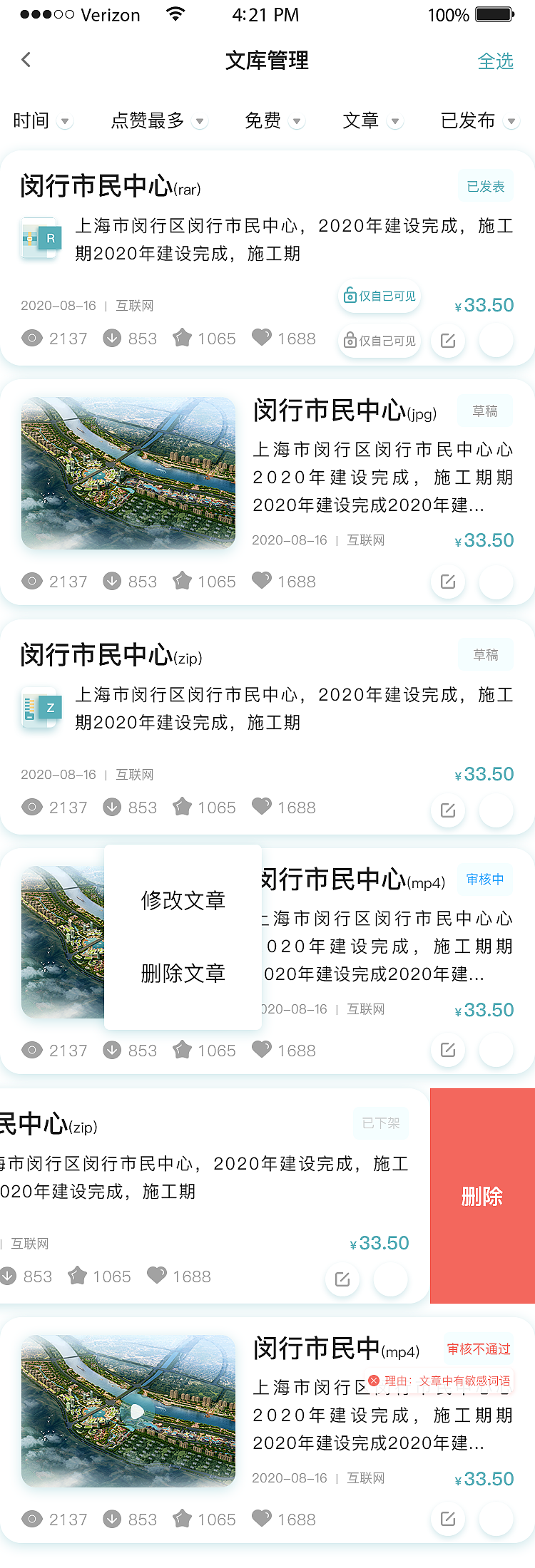
Task: Check the selection circle on the (jpg) card
Action: [x=496, y=582]
